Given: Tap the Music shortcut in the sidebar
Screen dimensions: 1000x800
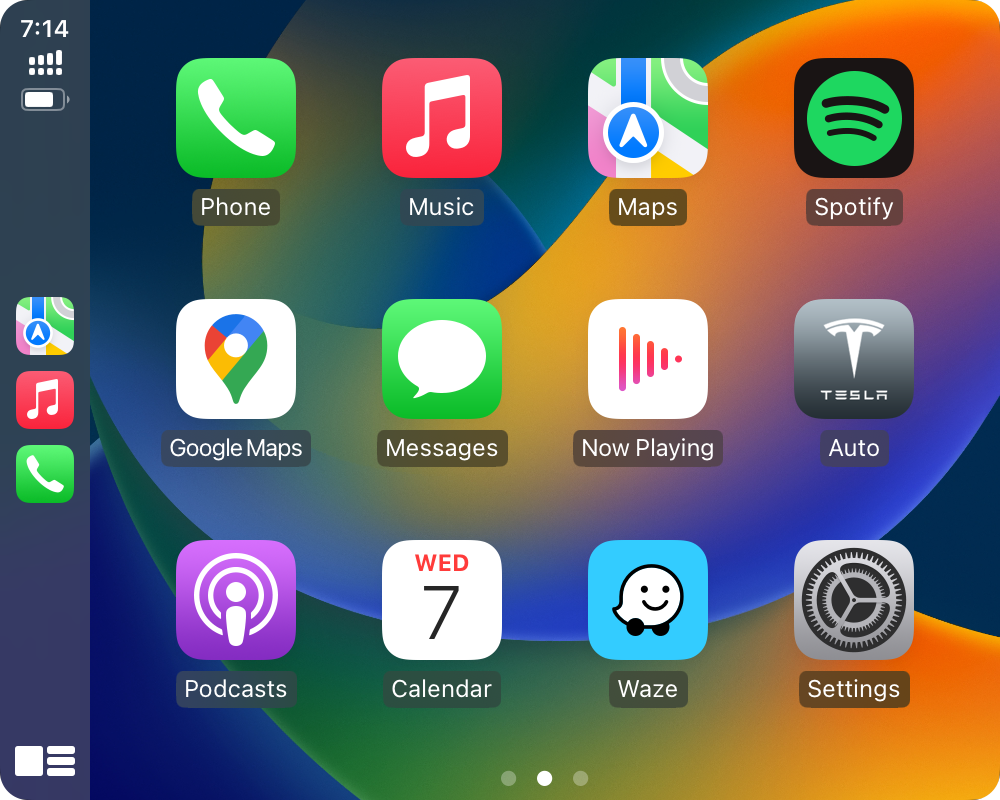Looking at the screenshot, I should [45, 400].
